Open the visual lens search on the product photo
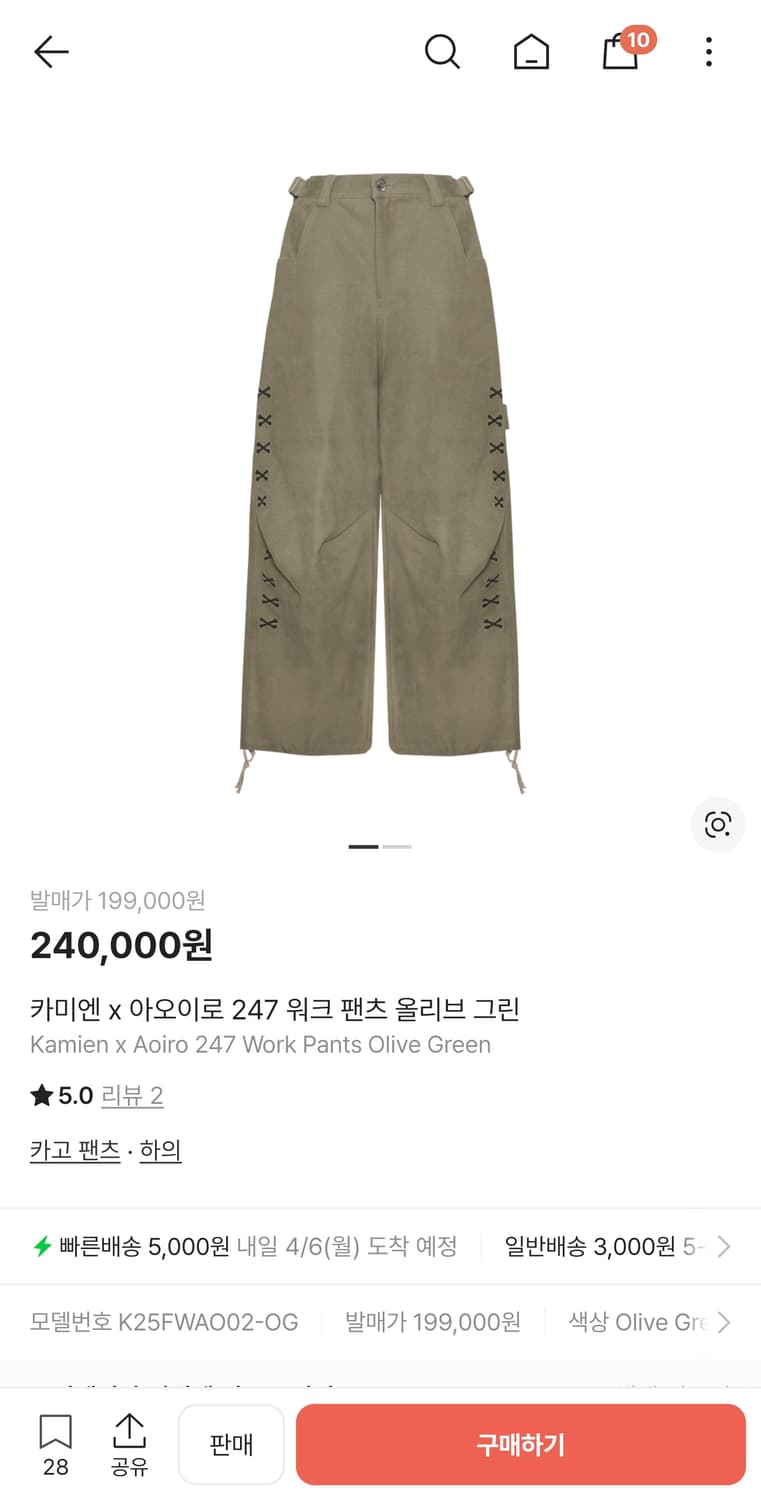The width and height of the screenshot is (761, 1500). 718,825
